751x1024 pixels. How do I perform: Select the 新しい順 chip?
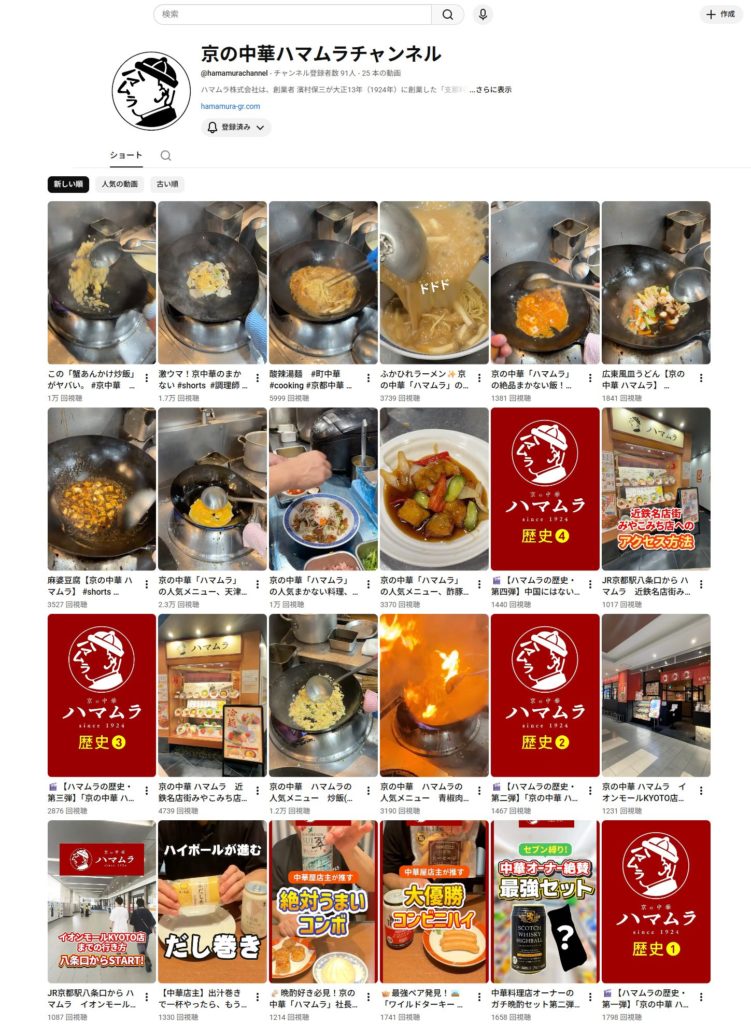click(x=68, y=184)
